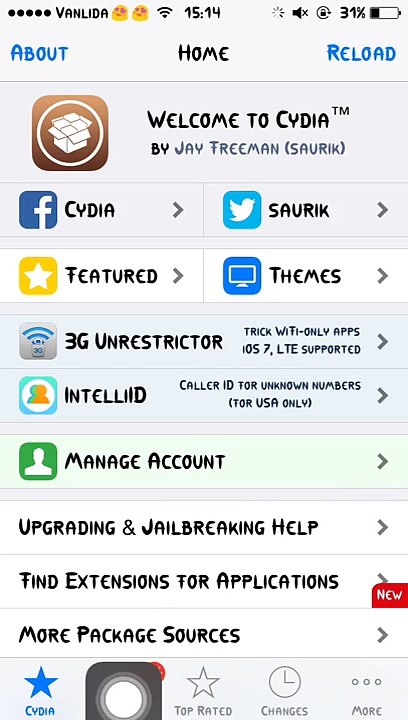Screen dimensions: 408x720
Task: Open Find Extensions for Applications
Action: coord(204,581)
